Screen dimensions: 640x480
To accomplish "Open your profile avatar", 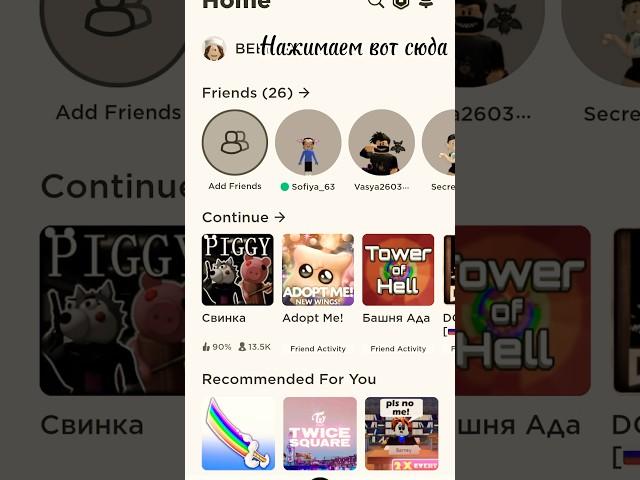I will point(214,49).
